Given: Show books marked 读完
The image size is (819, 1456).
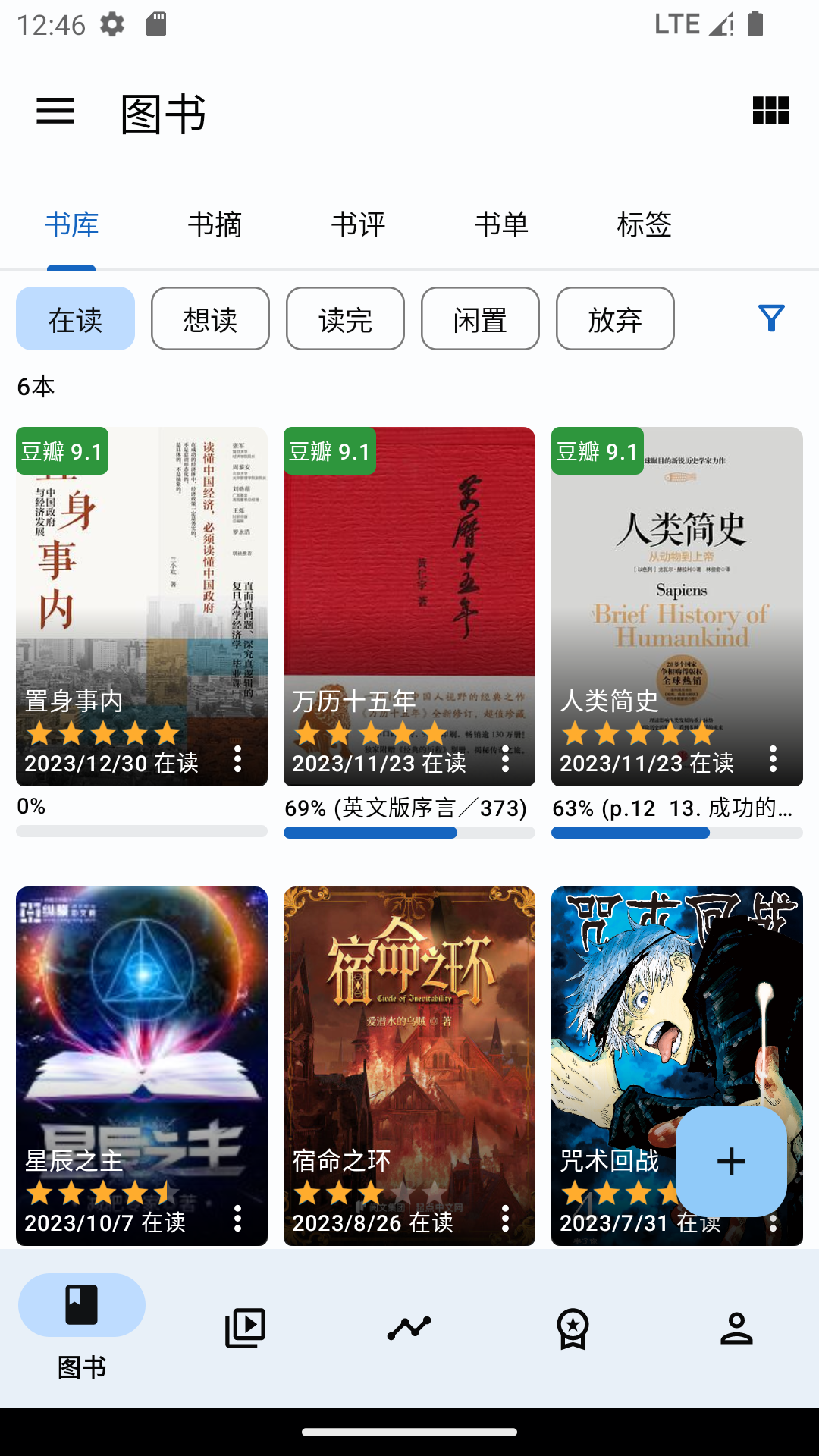Looking at the screenshot, I should (x=345, y=319).
